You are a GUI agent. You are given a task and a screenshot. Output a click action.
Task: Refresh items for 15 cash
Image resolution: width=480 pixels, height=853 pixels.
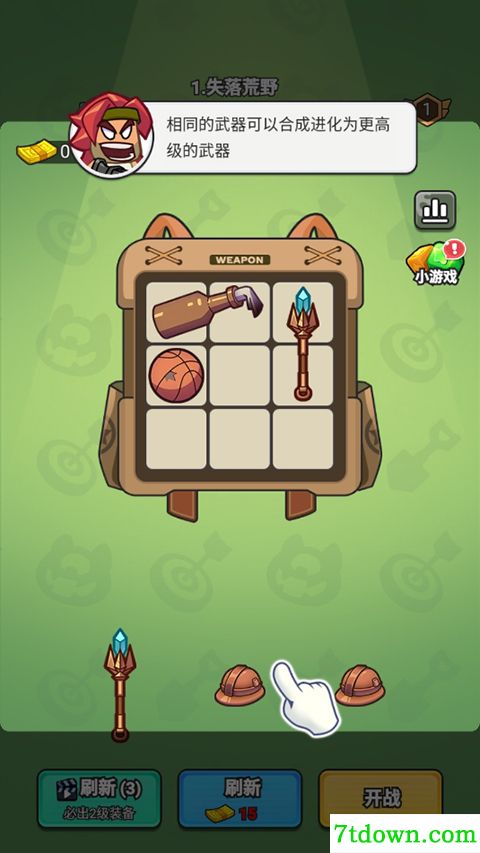click(x=240, y=798)
